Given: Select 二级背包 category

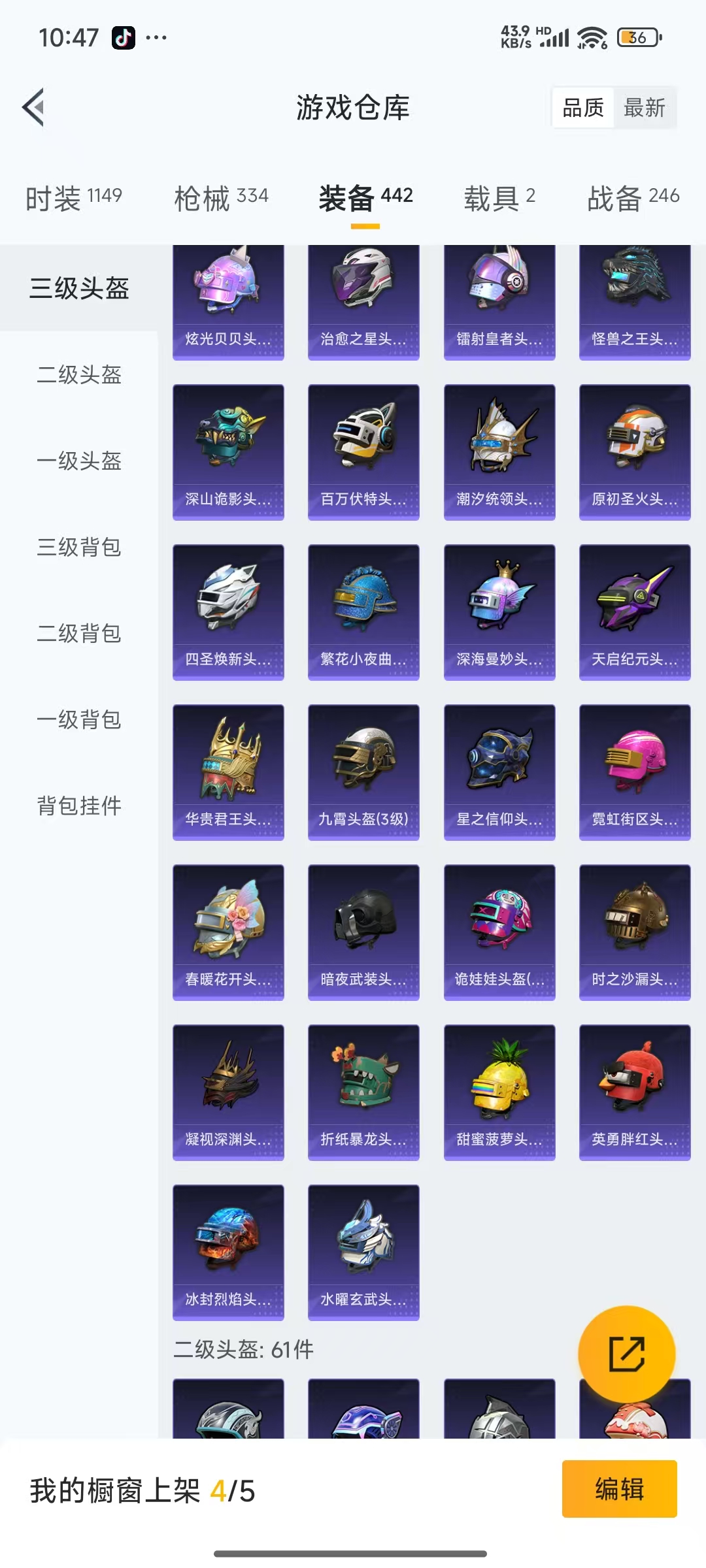Looking at the screenshot, I should pos(79,634).
